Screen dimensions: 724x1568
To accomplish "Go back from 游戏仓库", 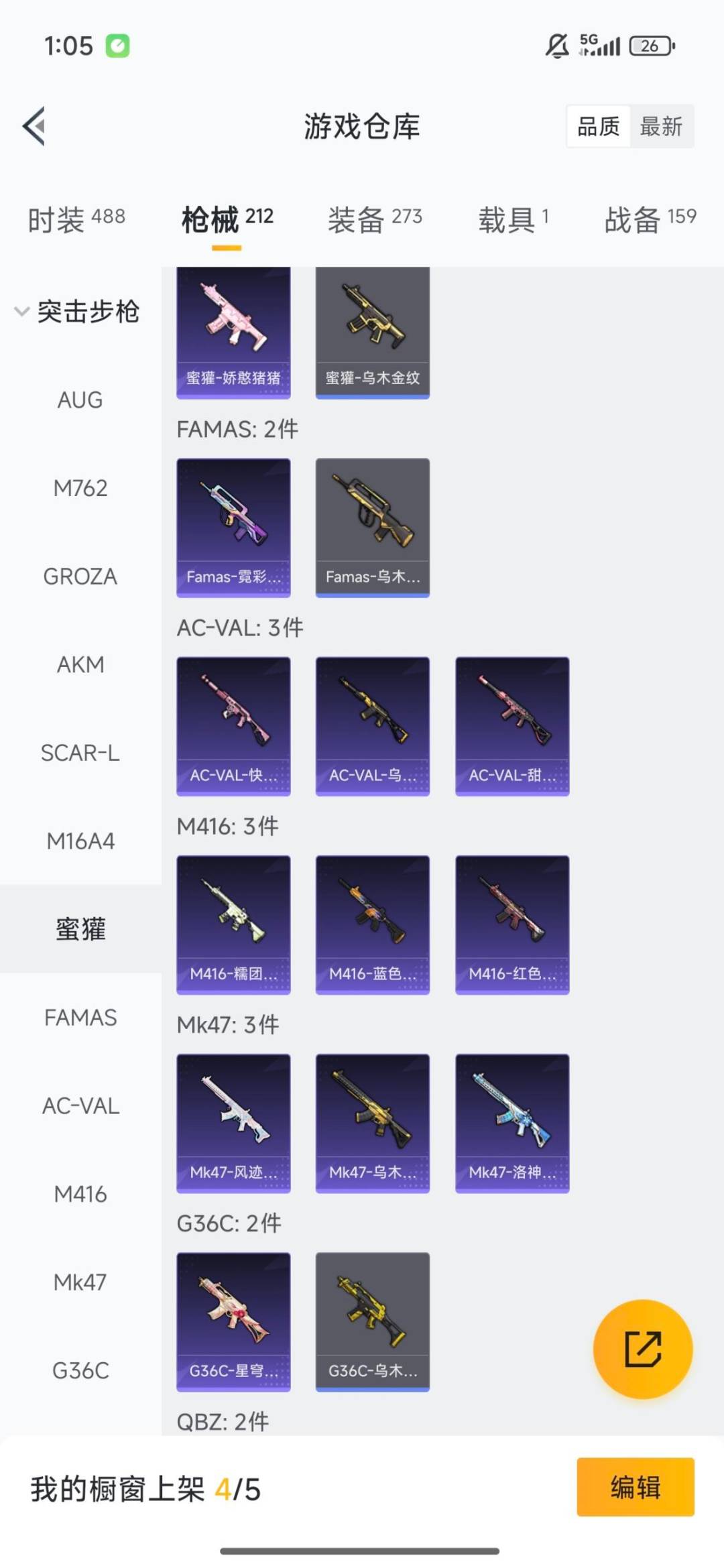I will click(34, 126).
